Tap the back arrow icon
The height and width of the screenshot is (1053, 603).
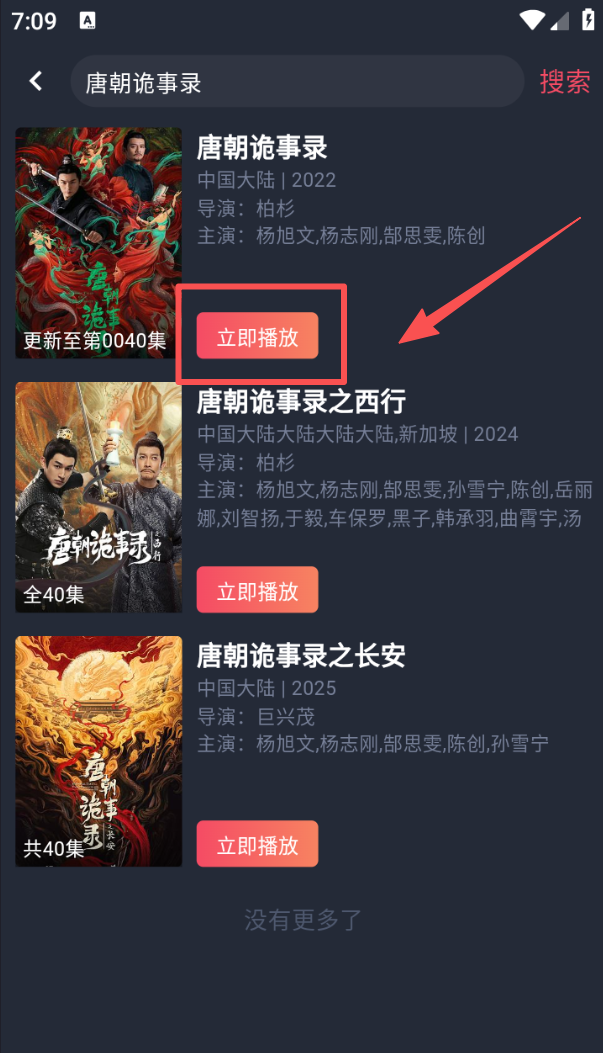pos(36,81)
